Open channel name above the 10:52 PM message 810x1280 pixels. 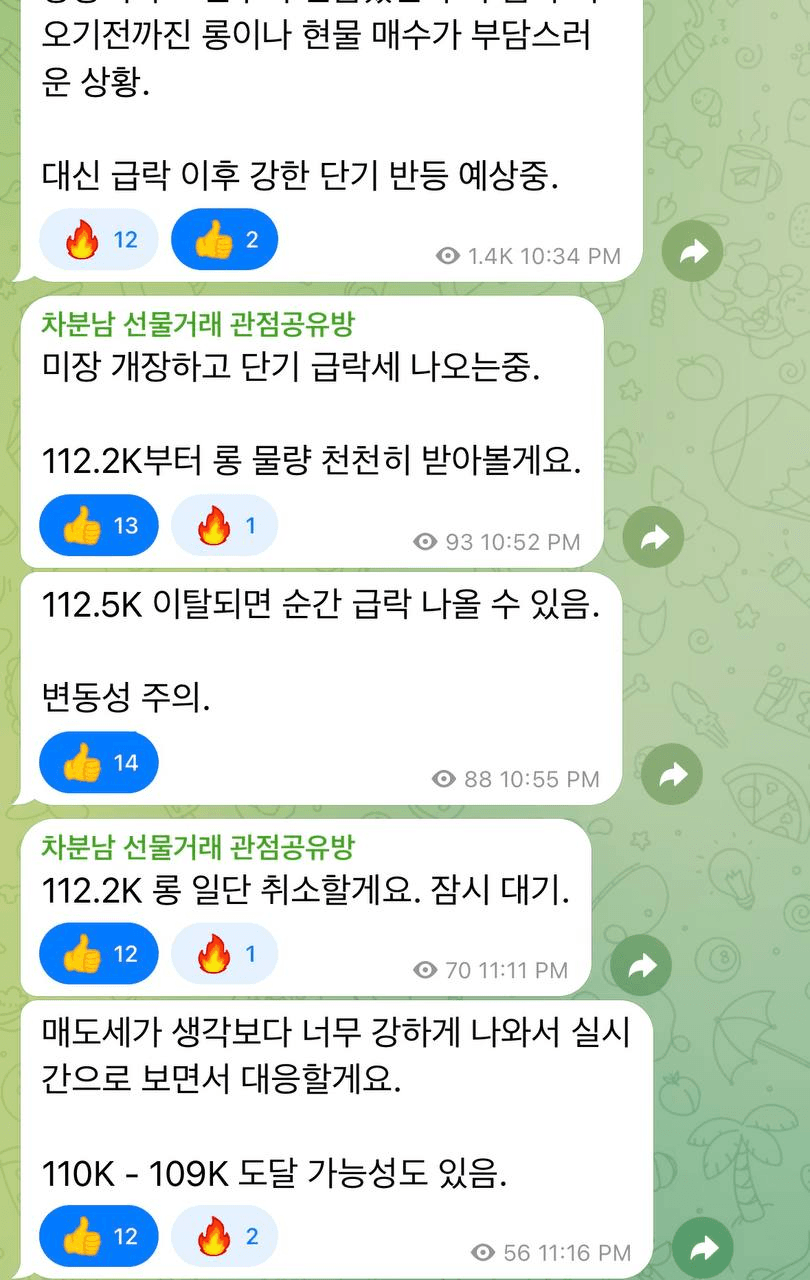(197, 323)
